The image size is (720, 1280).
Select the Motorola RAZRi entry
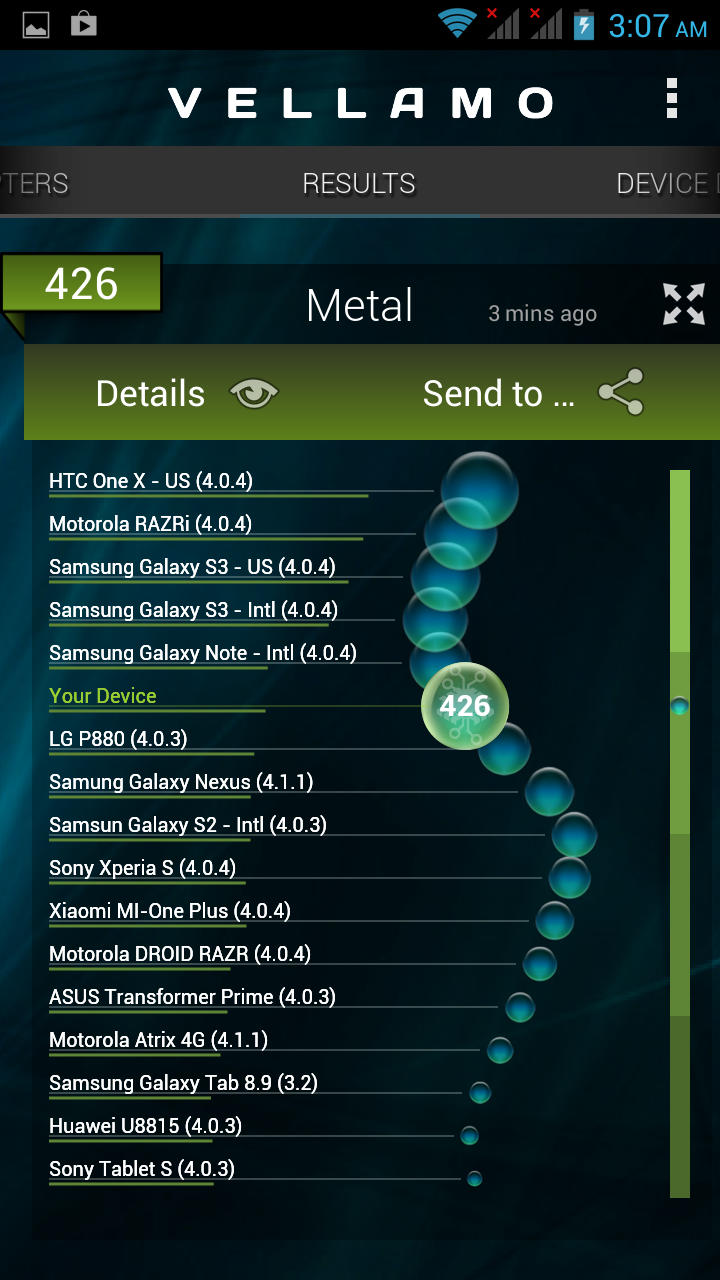[x=150, y=524]
